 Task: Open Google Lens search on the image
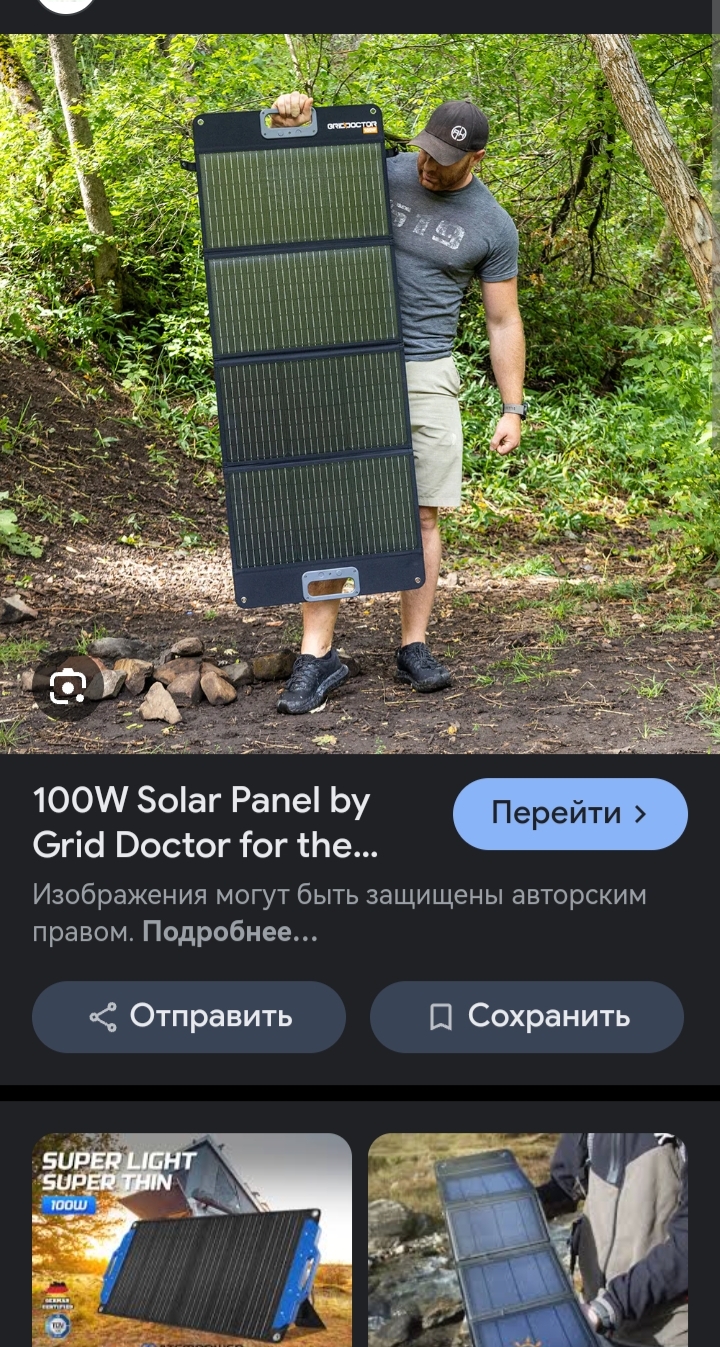pyautogui.click(x=67, y=687)
